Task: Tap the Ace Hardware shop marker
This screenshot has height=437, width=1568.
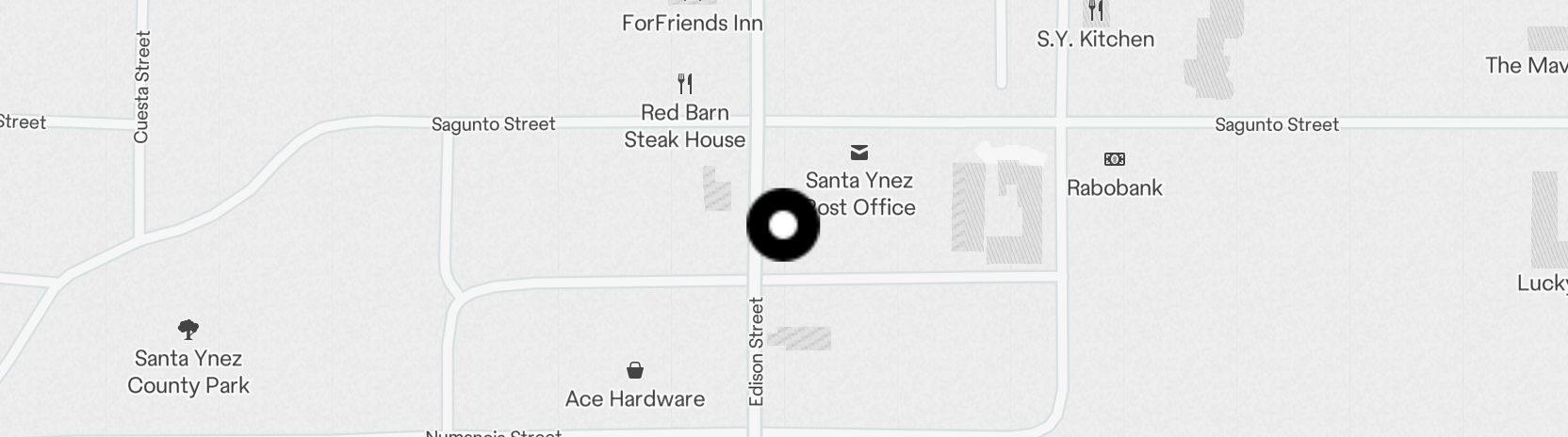Action: [635, 370]
